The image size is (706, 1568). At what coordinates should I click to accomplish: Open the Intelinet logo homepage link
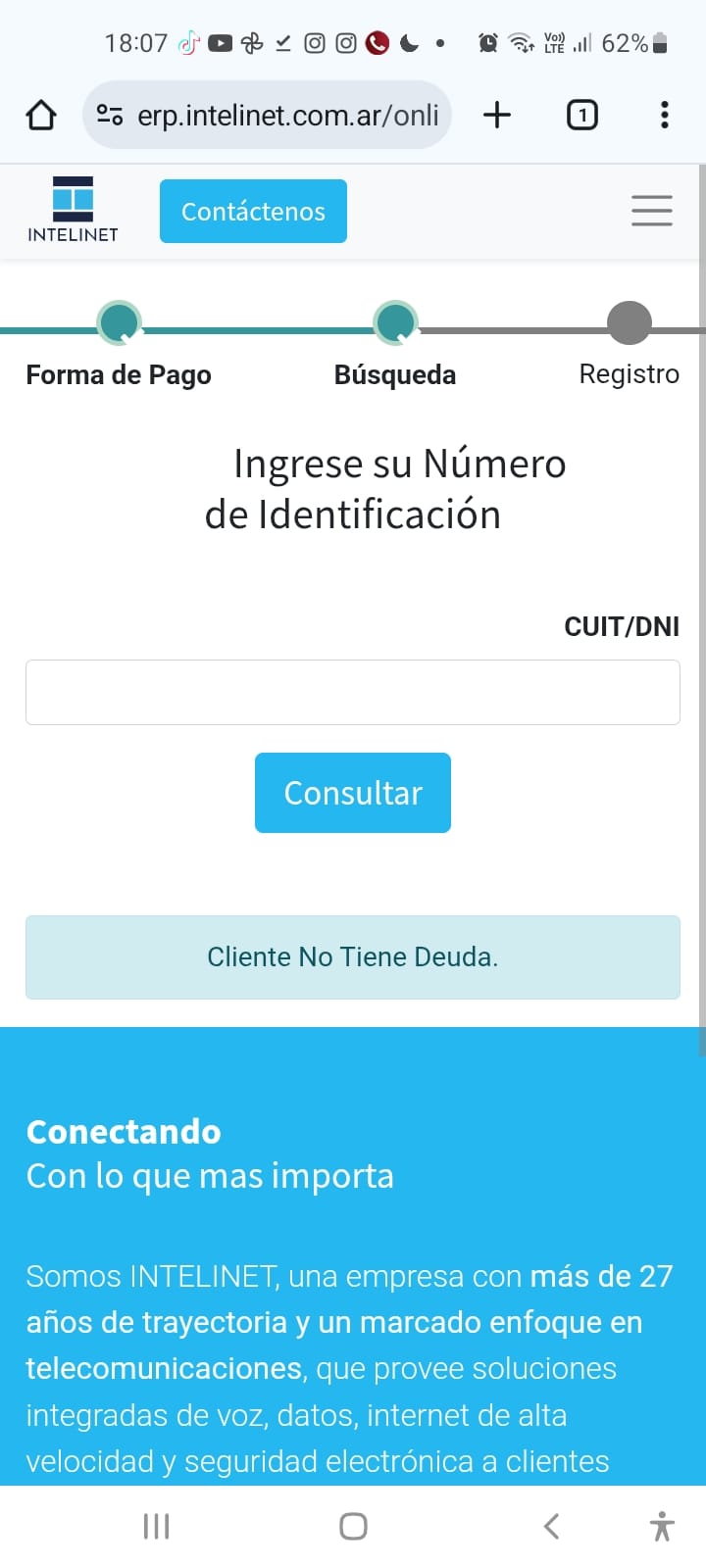(73, 209)
